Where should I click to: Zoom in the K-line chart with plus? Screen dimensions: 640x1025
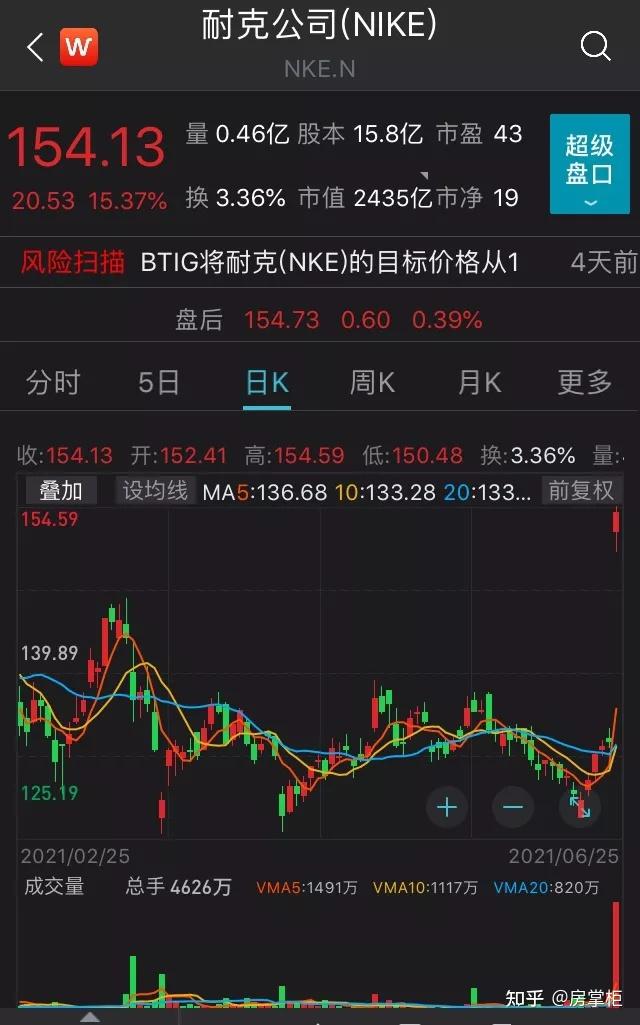click(447, 806)
